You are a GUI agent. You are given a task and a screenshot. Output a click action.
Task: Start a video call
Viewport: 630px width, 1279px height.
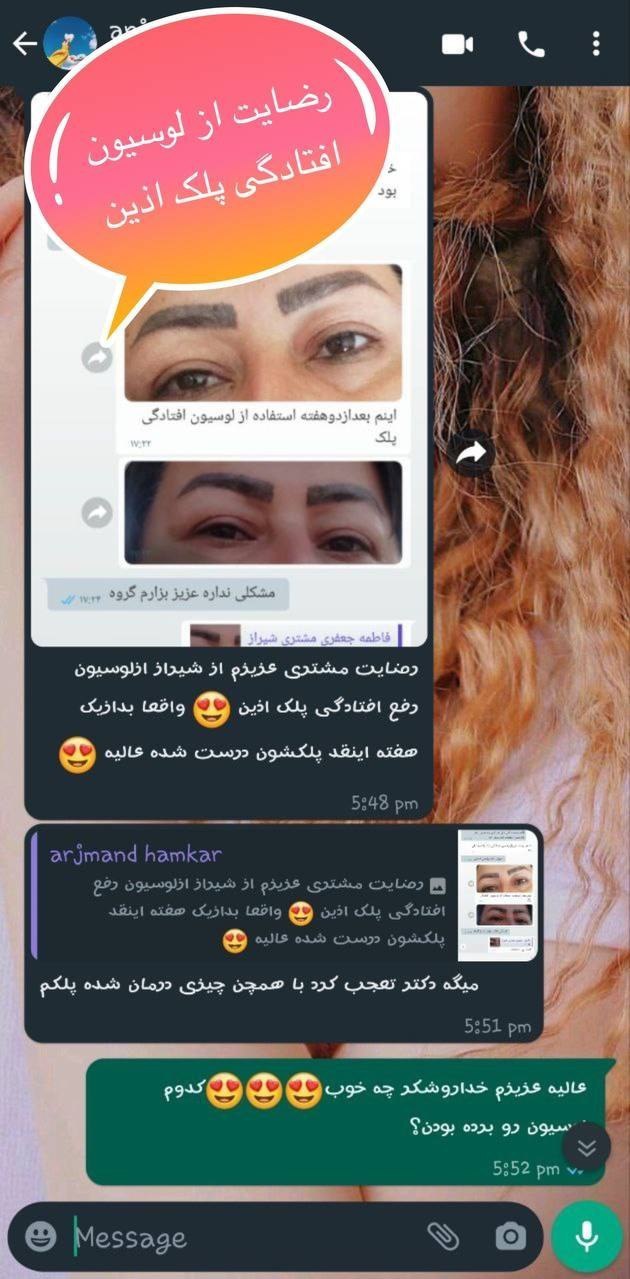[457, 44]
